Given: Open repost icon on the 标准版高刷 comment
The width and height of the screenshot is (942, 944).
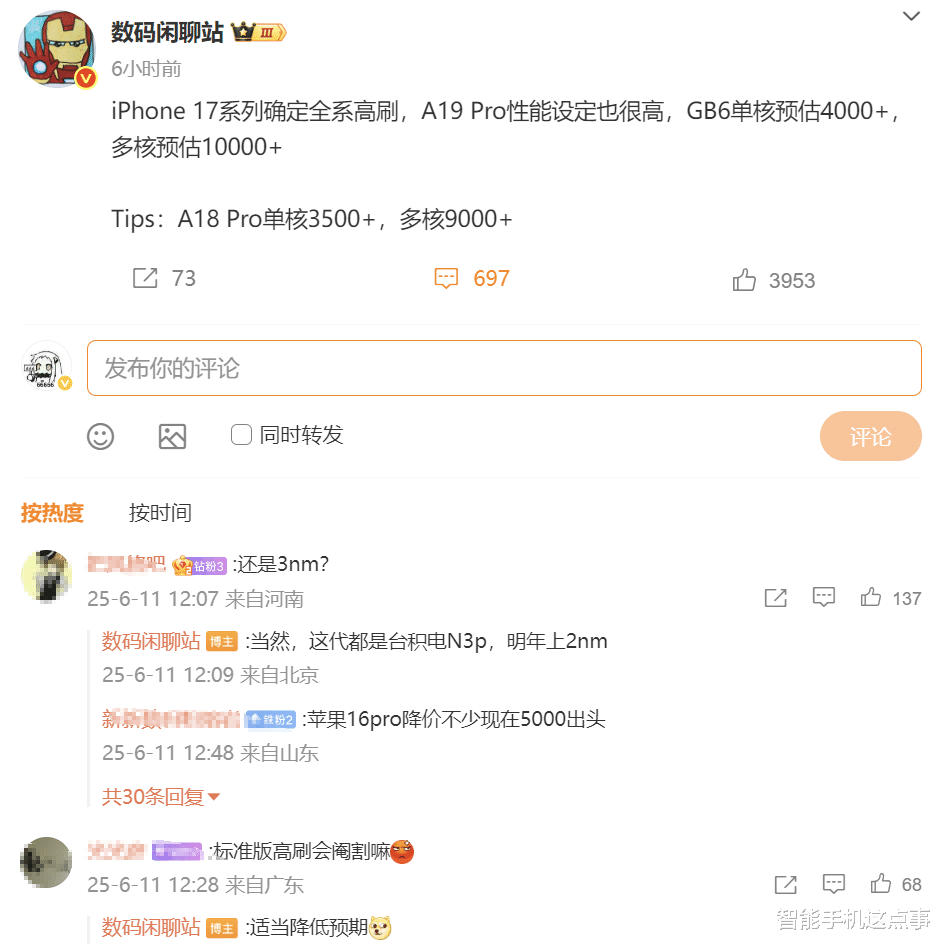Looking at the screenshot, I should (784, 884).
